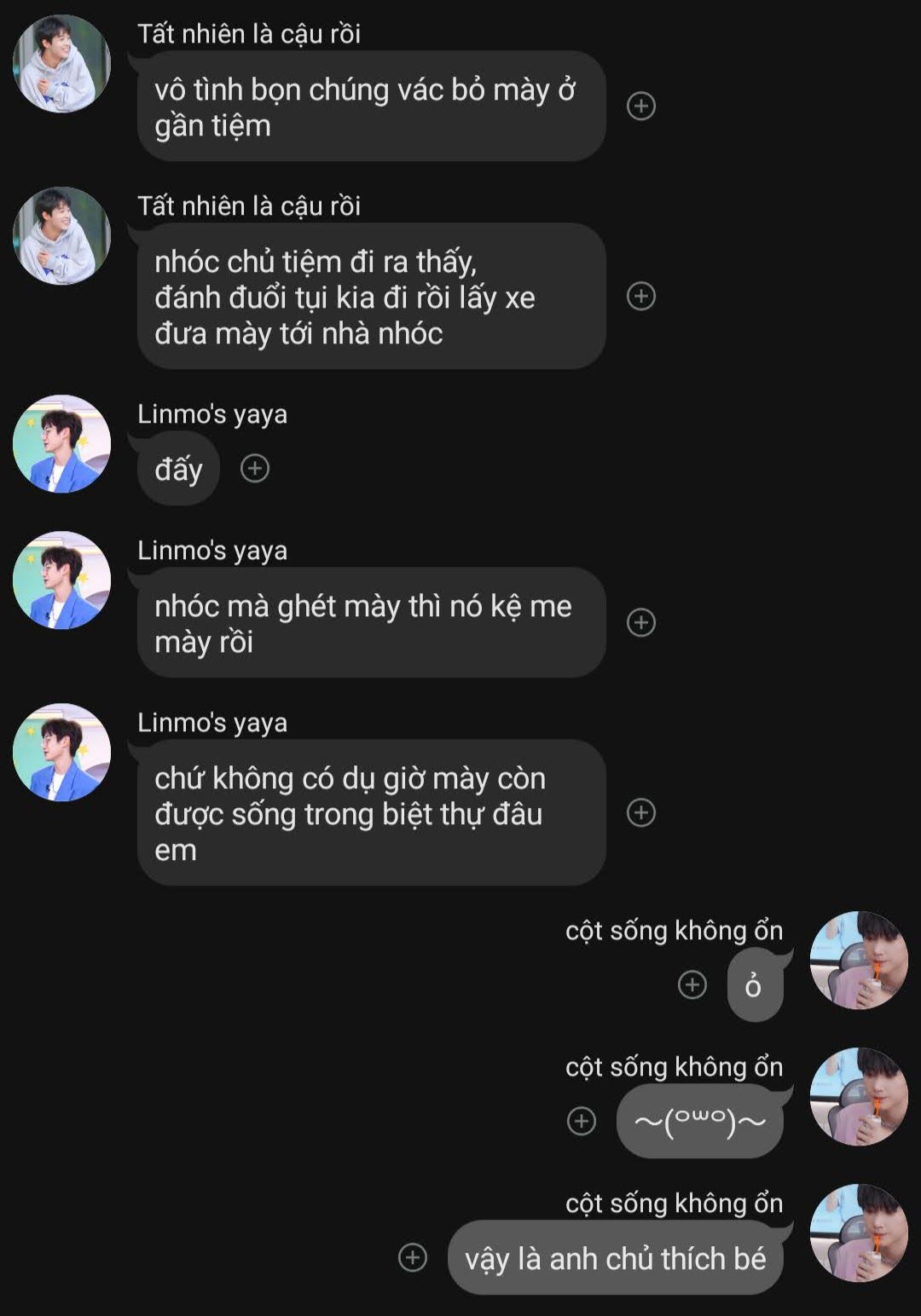Add reaction to the "~(°w°)~" message
This screenshot has height=1316, width=921.
point(582,1121)
